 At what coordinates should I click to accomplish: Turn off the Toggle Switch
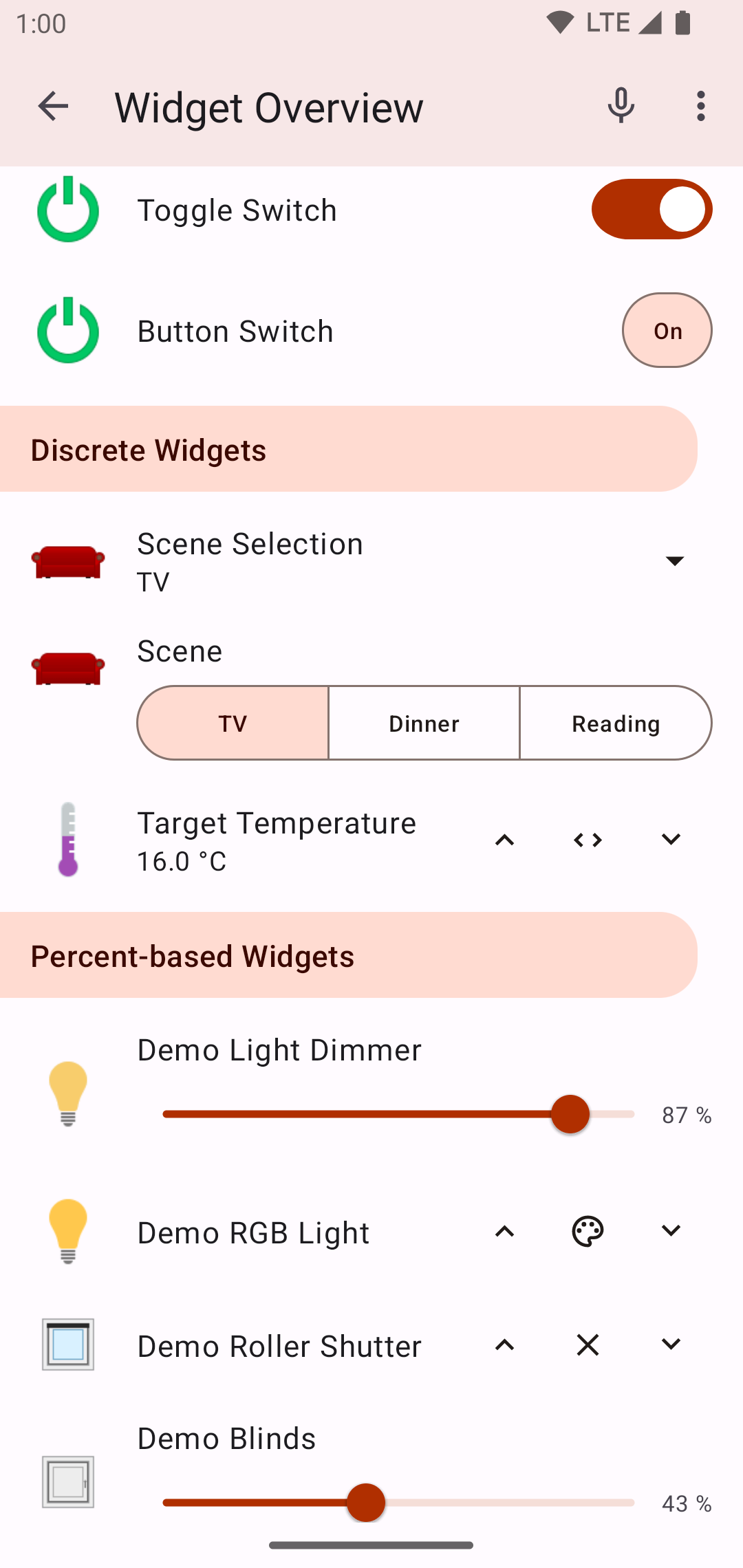pyautogui.click(x=651, y=209)
